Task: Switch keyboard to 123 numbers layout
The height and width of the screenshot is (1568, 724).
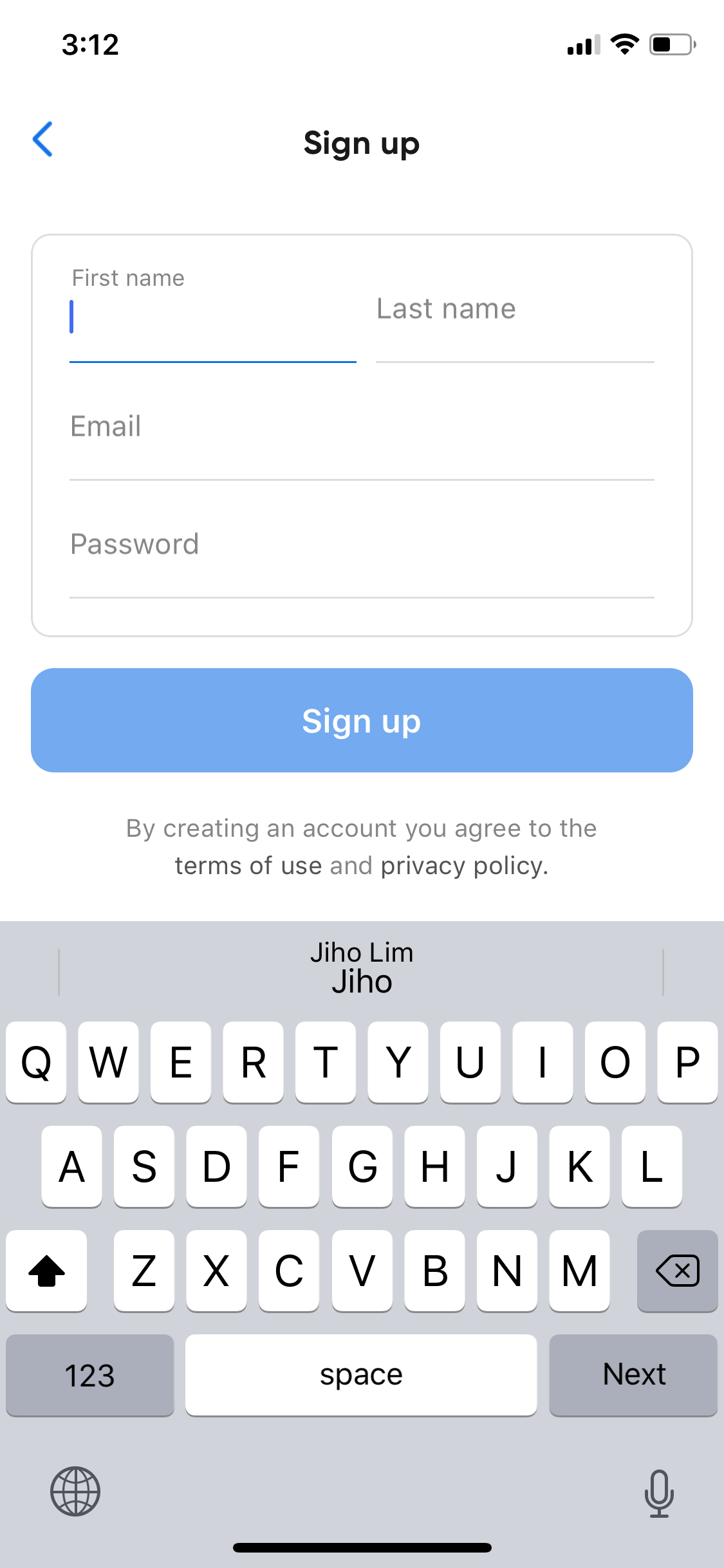Action: [90, 1375]
